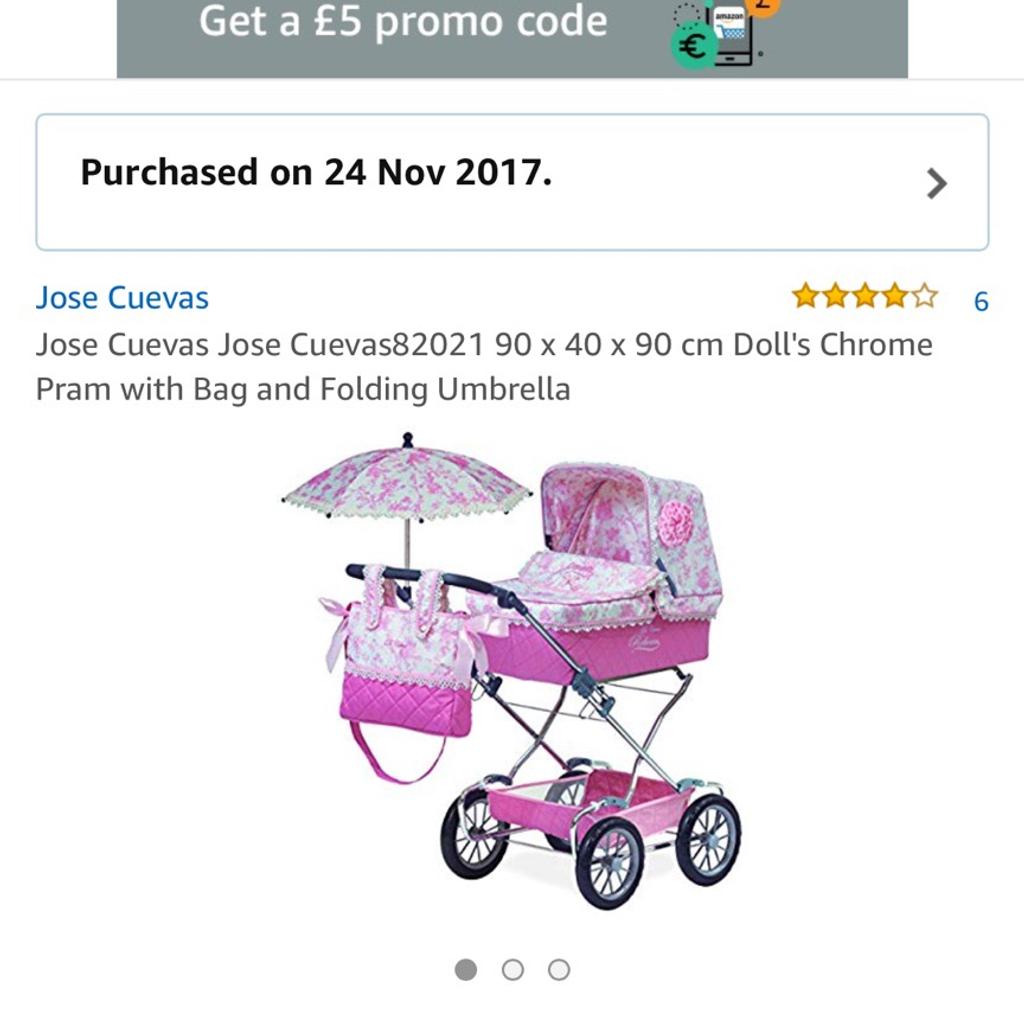Screen dimensions: 1024x1024
Task: Open the Purchased on 24 Nov 2017 order details
Action: pos(512,182)
